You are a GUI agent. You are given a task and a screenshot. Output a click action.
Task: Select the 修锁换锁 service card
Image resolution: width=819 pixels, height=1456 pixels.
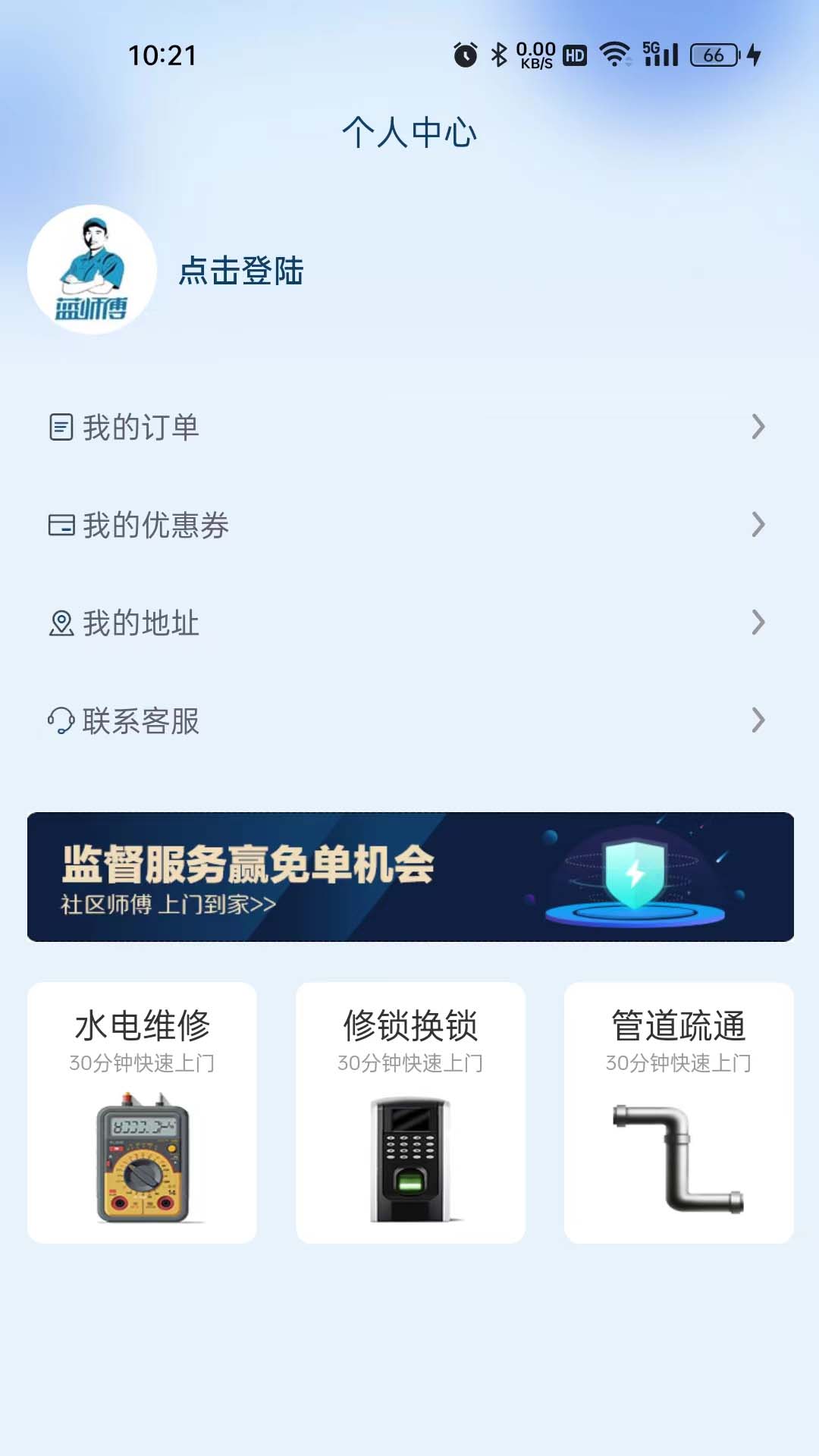[x=410, y=1112]
